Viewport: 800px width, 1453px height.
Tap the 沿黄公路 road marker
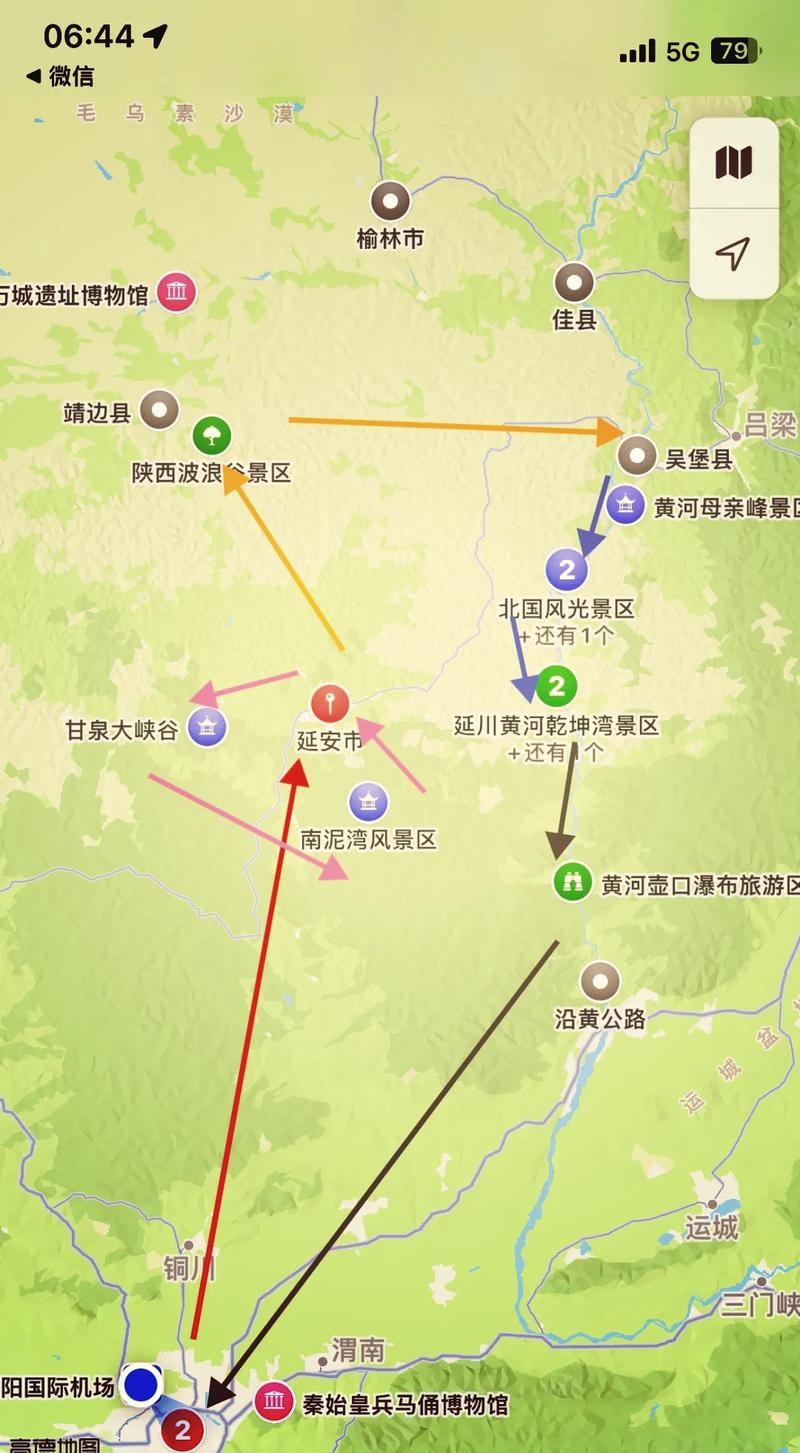click(x=600, y=983)
